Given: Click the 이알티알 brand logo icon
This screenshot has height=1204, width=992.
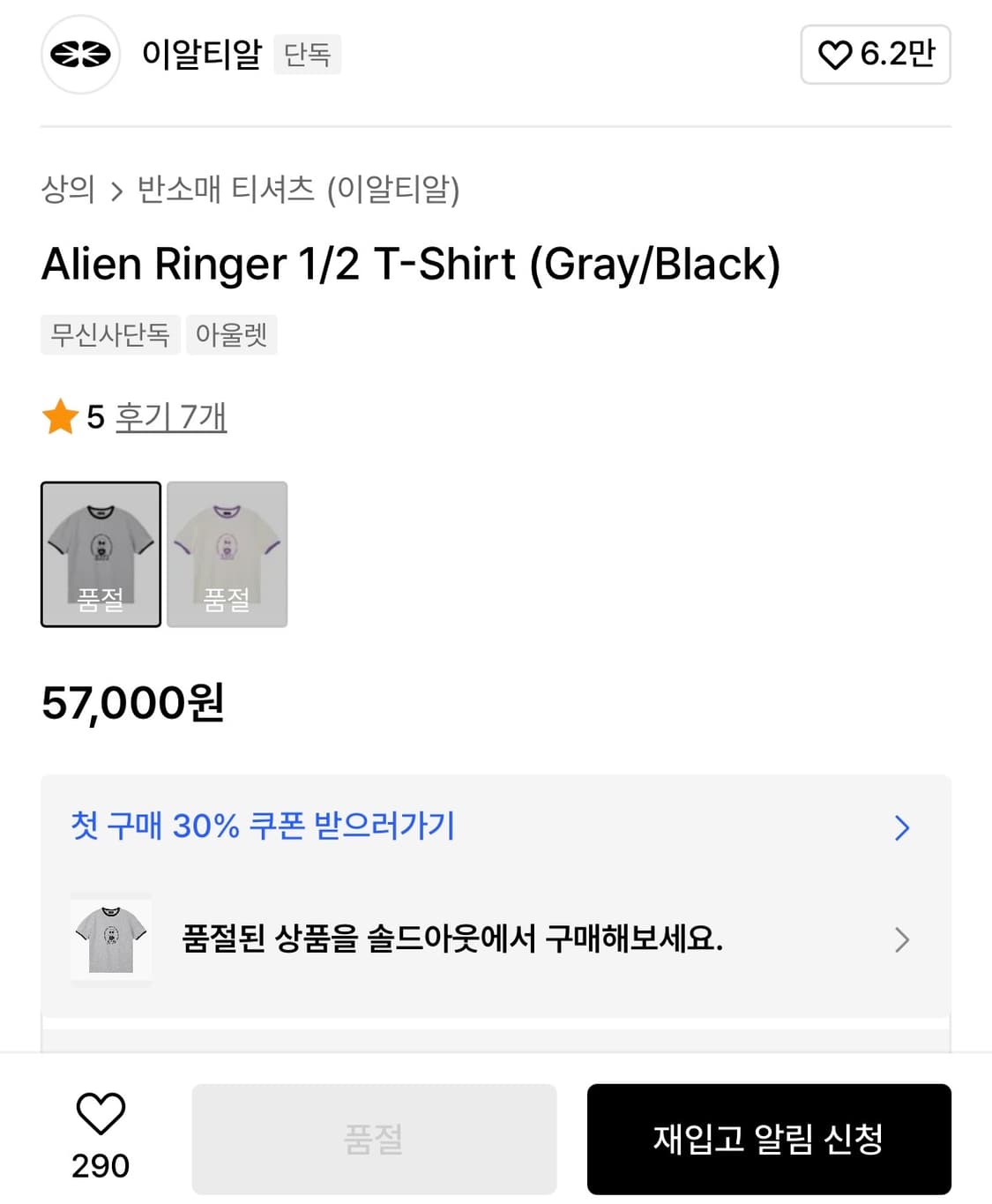Looking at the screenshot, I should 80,55.
